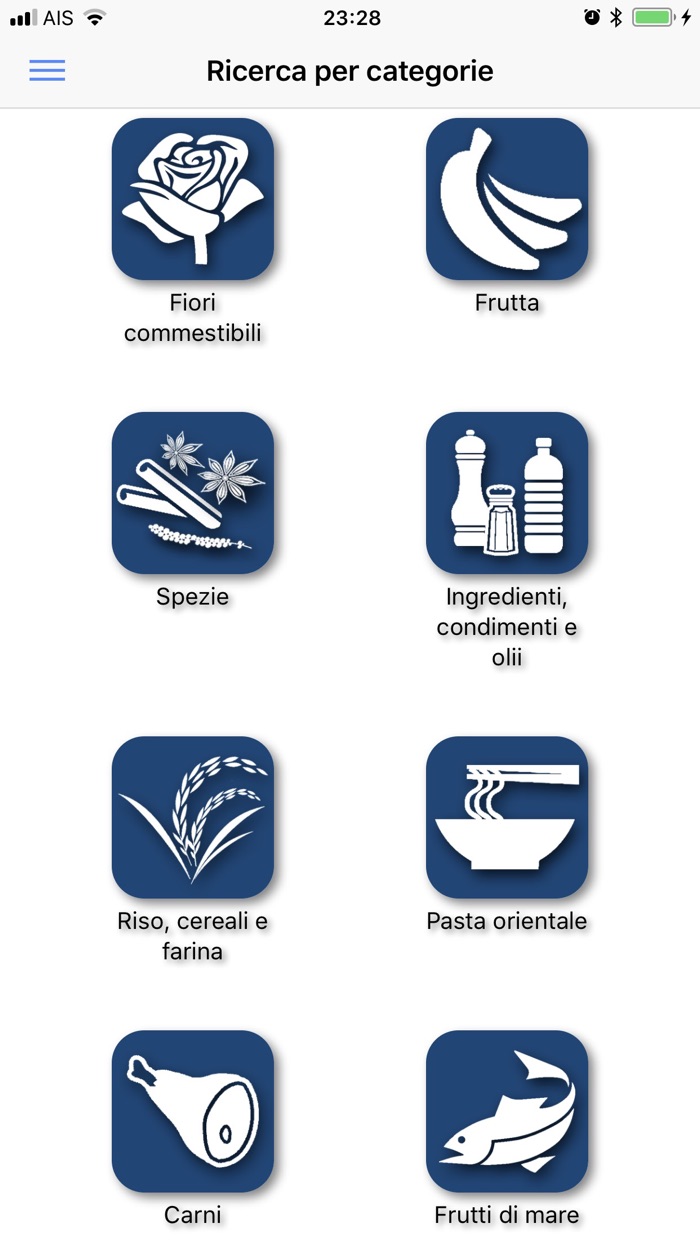The width and height of the screenshot is (700, 1244).
Task: View the Riso, cereali e farina category
Action: (x=193, y=817)
